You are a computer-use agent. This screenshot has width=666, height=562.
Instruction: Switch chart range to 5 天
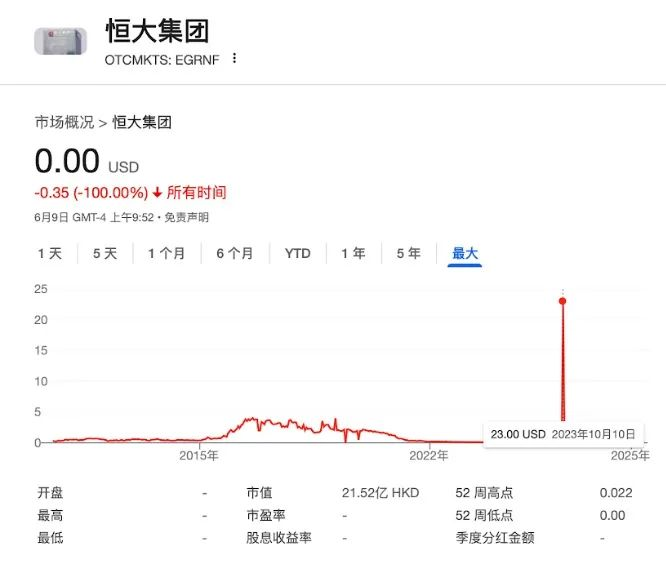[x=105, y=253]
